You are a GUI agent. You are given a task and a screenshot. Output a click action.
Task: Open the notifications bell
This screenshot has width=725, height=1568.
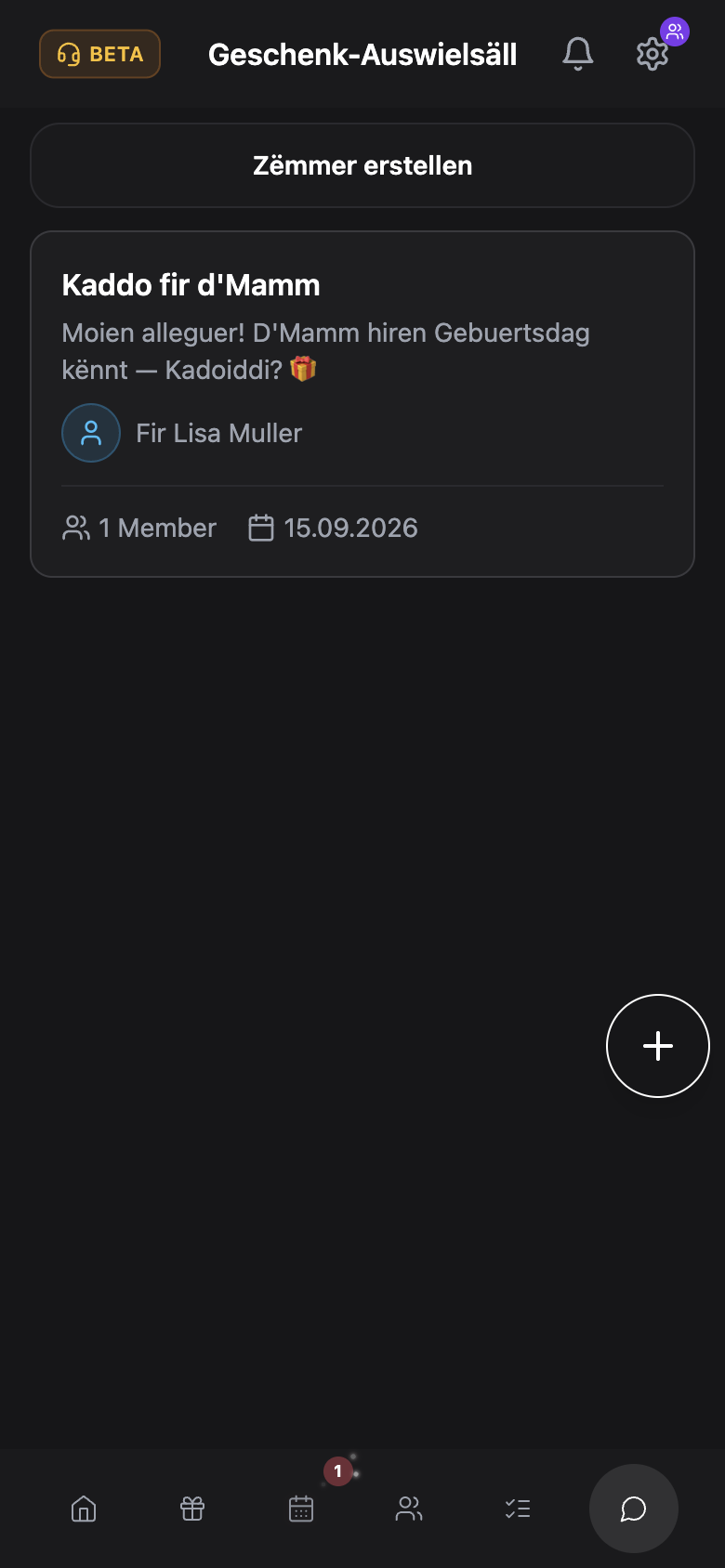(x=578, y=54)
